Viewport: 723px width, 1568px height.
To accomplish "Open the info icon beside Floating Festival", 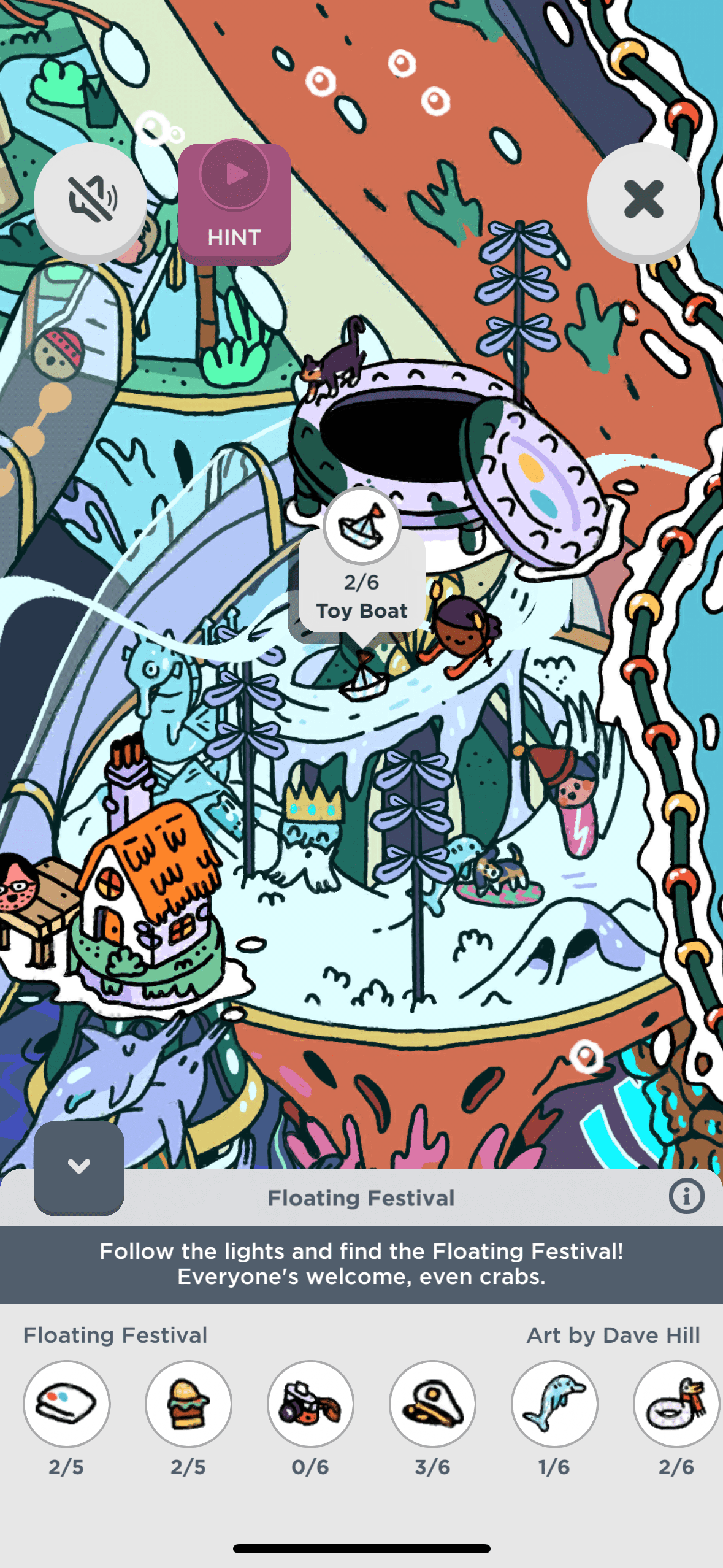I will pos(686,1196).
